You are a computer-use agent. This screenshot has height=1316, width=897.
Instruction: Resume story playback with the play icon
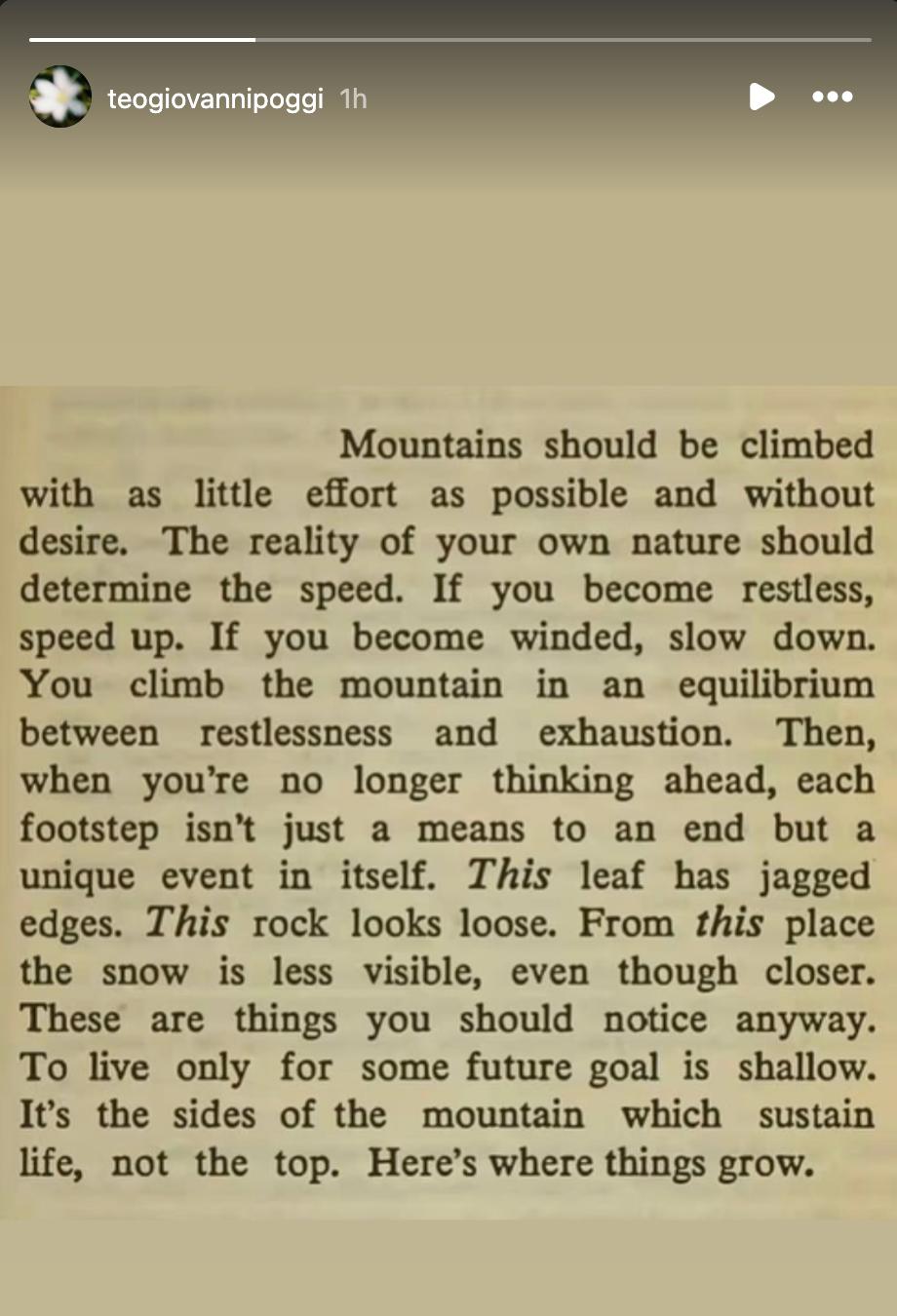[x=760, y=97]
